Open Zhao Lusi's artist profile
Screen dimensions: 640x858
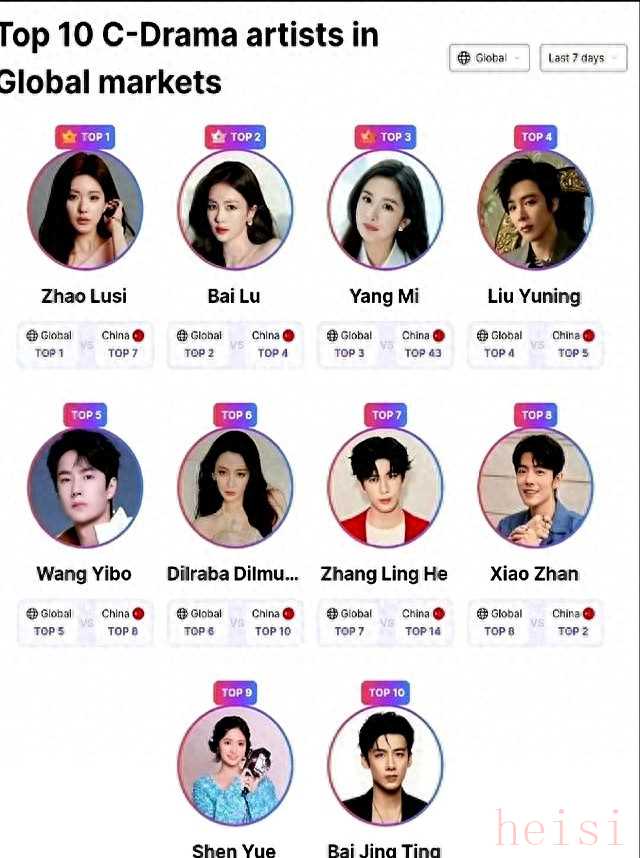85,210
